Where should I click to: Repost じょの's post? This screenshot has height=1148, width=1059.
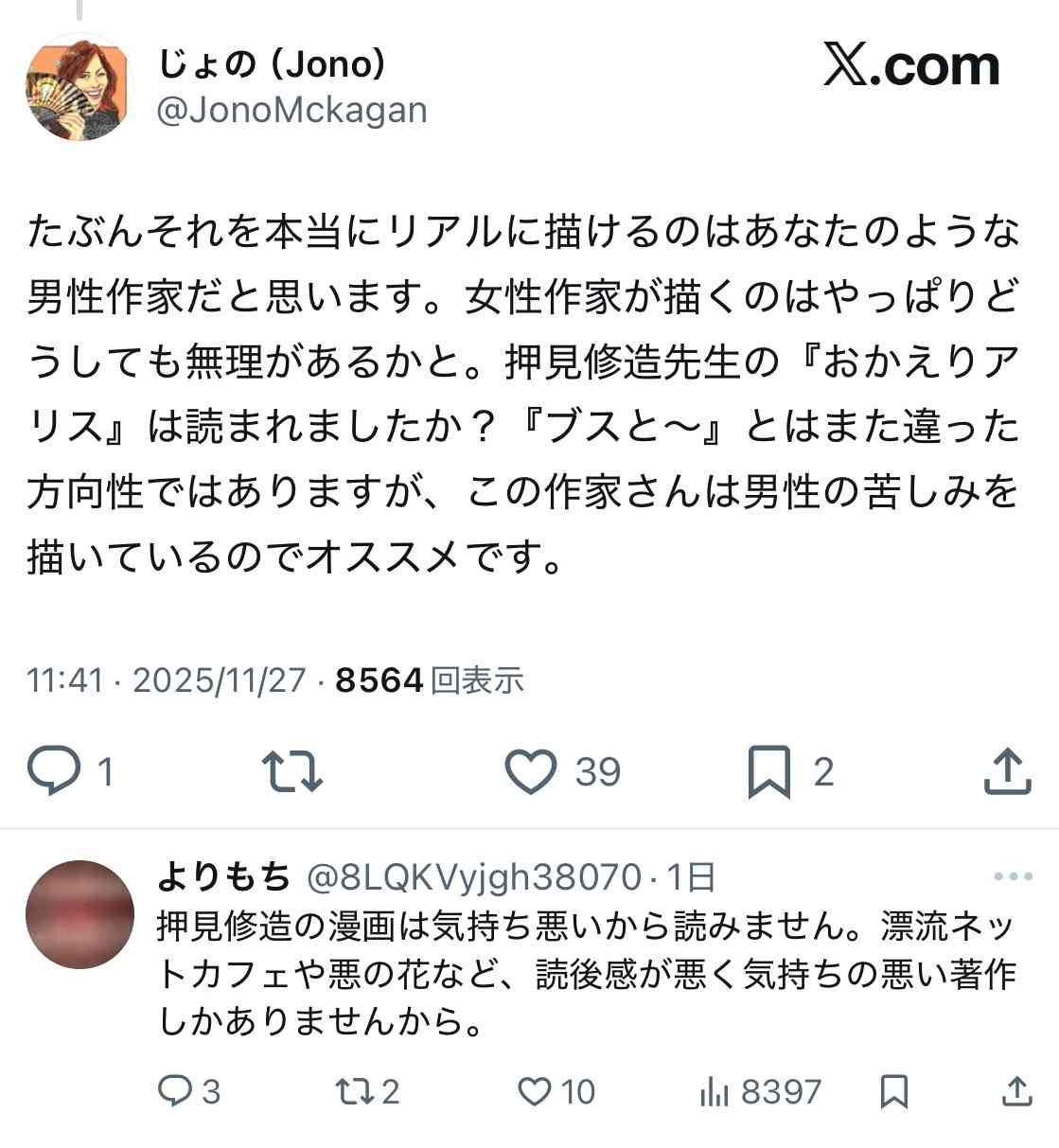(x=291, y=771)
